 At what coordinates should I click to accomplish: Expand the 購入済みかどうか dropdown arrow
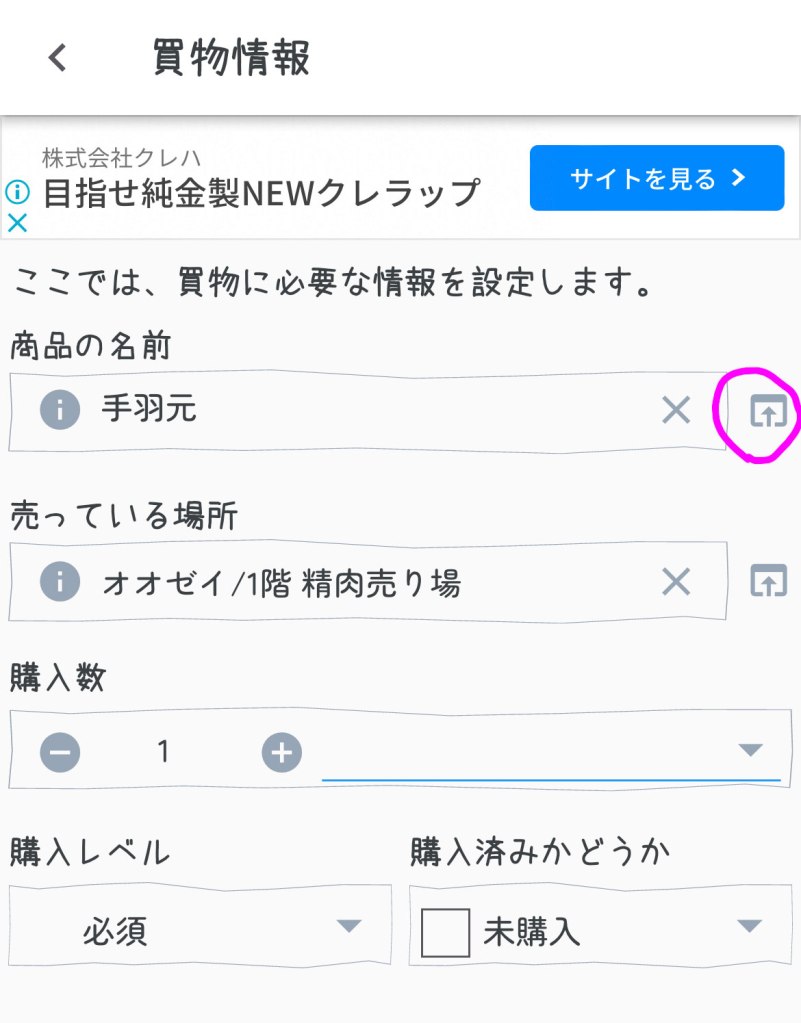coord(749,926)
